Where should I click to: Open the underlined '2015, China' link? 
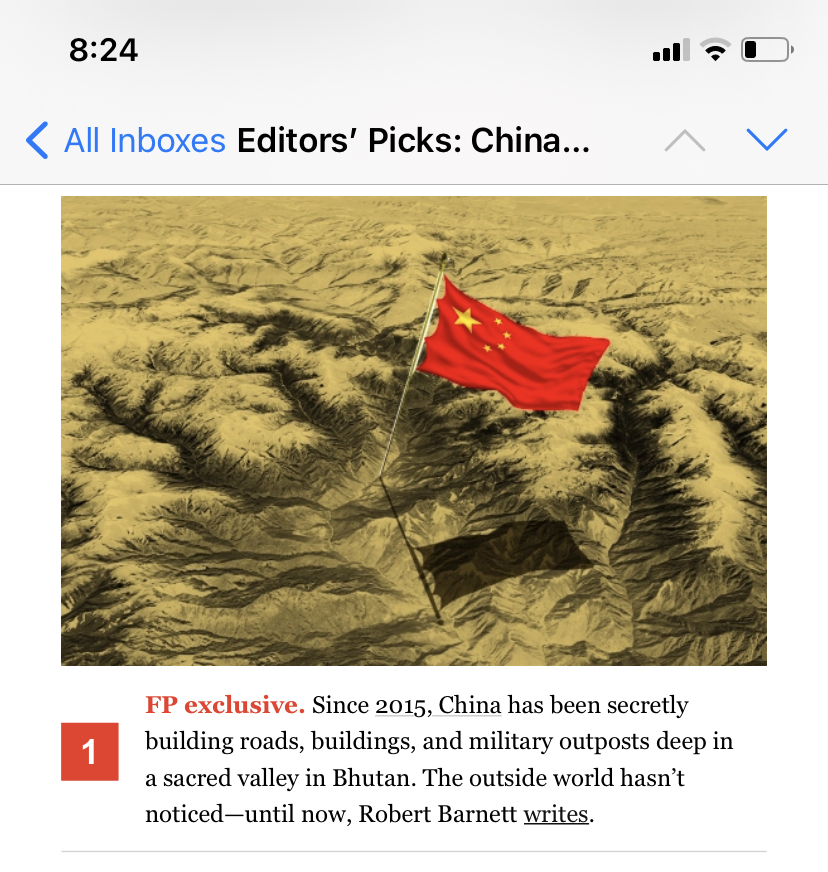438,705
